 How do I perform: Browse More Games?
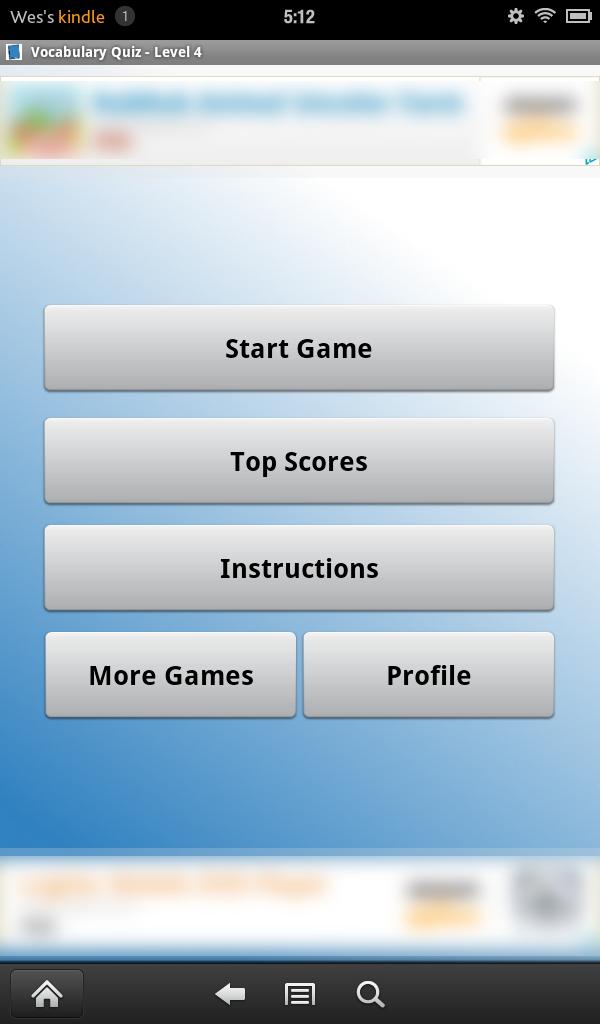click(x=171, y=675)
